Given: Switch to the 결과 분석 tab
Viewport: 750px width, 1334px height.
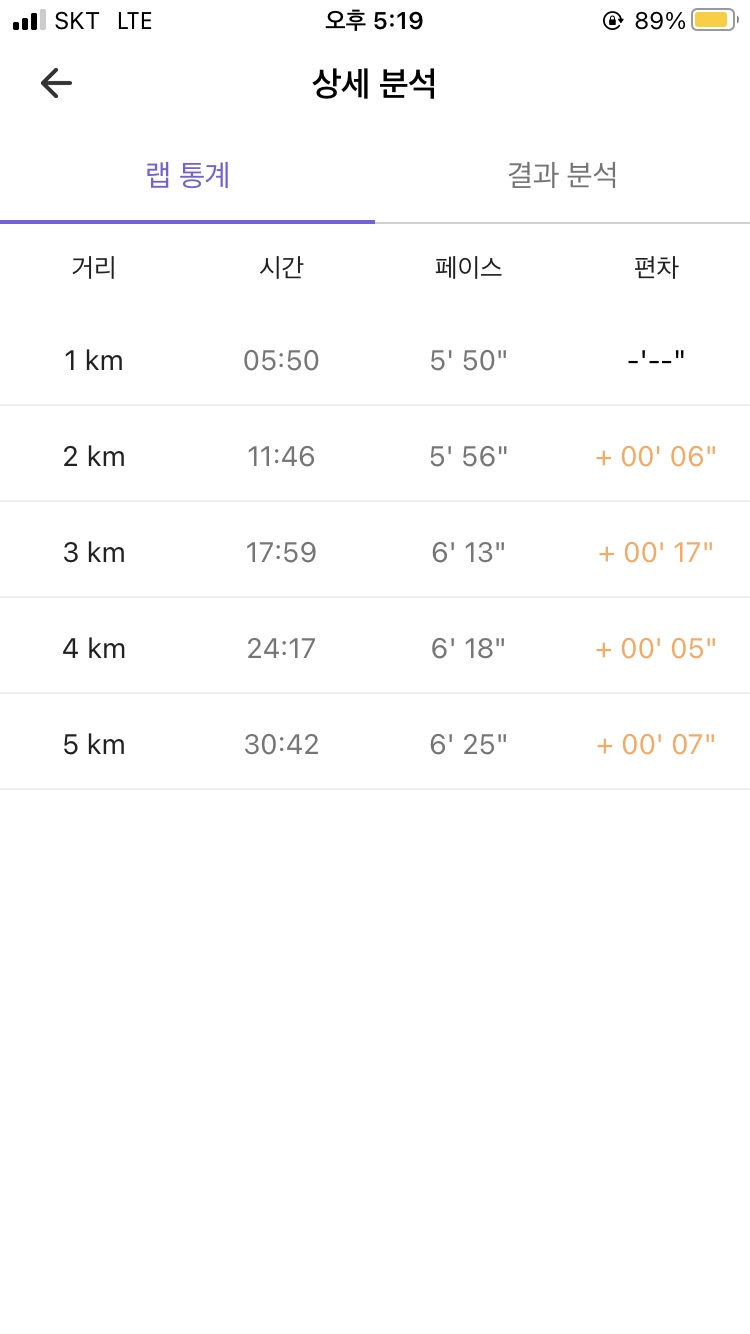Looking at the screenshot, I should click(x=562, y=176).
